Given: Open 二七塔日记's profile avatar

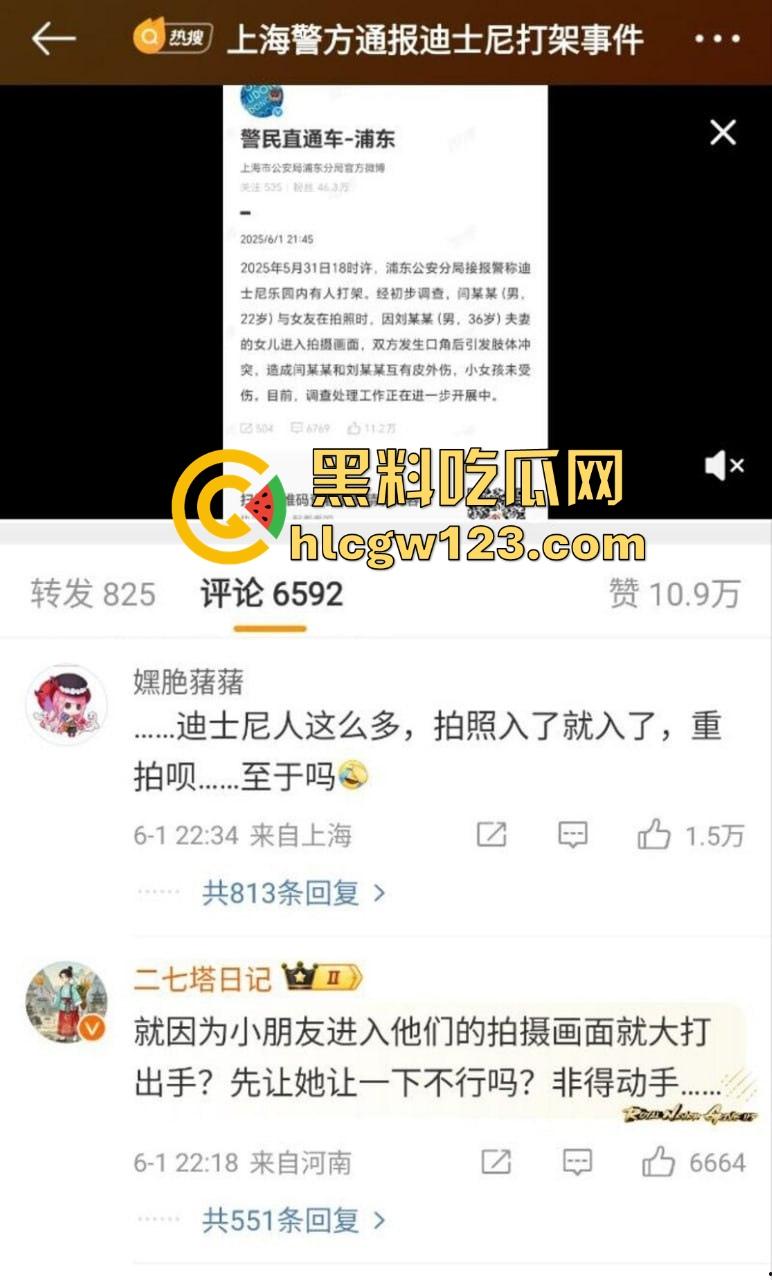Looking at the screenshot, I should (x=66, y=1002).
